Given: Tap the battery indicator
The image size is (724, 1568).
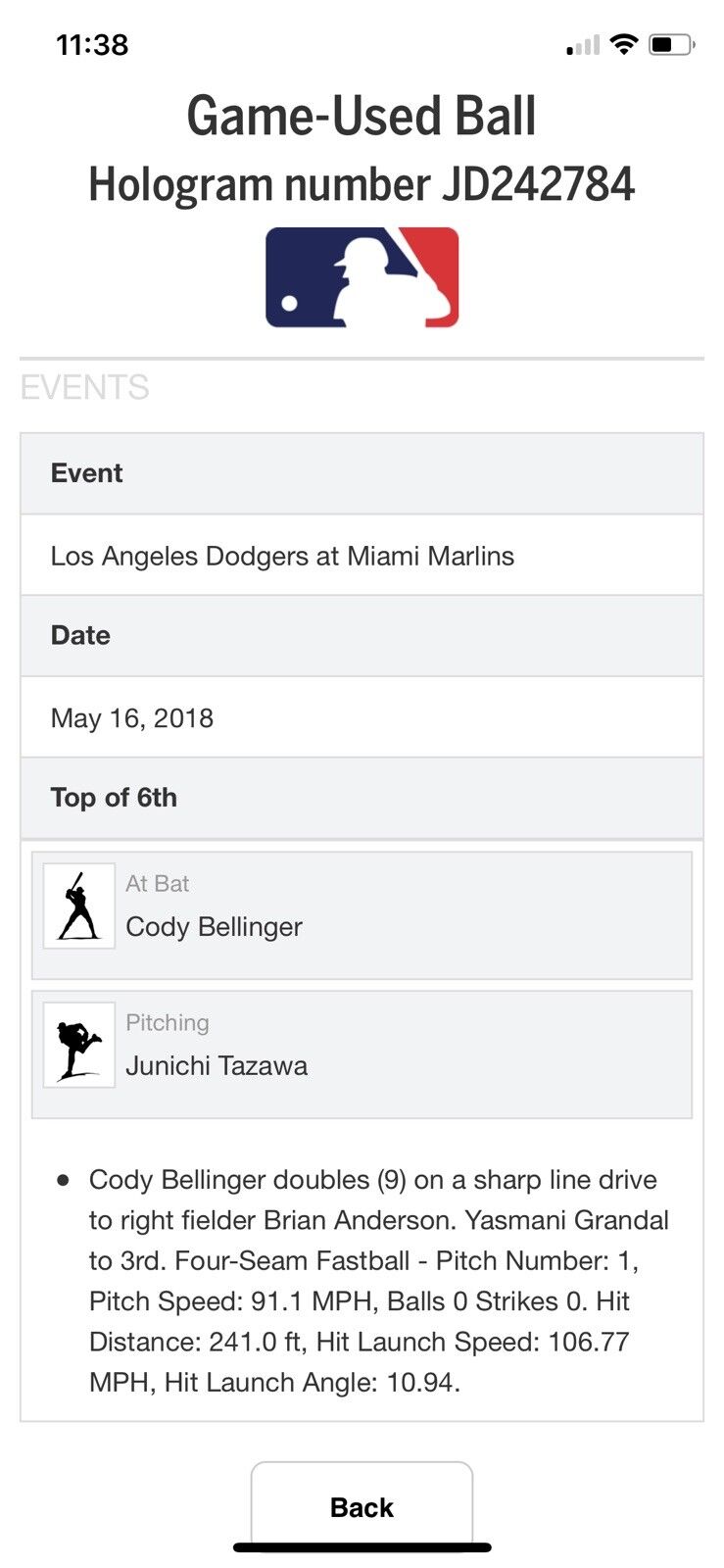Looking at the screenshot, I should (672, 43).
